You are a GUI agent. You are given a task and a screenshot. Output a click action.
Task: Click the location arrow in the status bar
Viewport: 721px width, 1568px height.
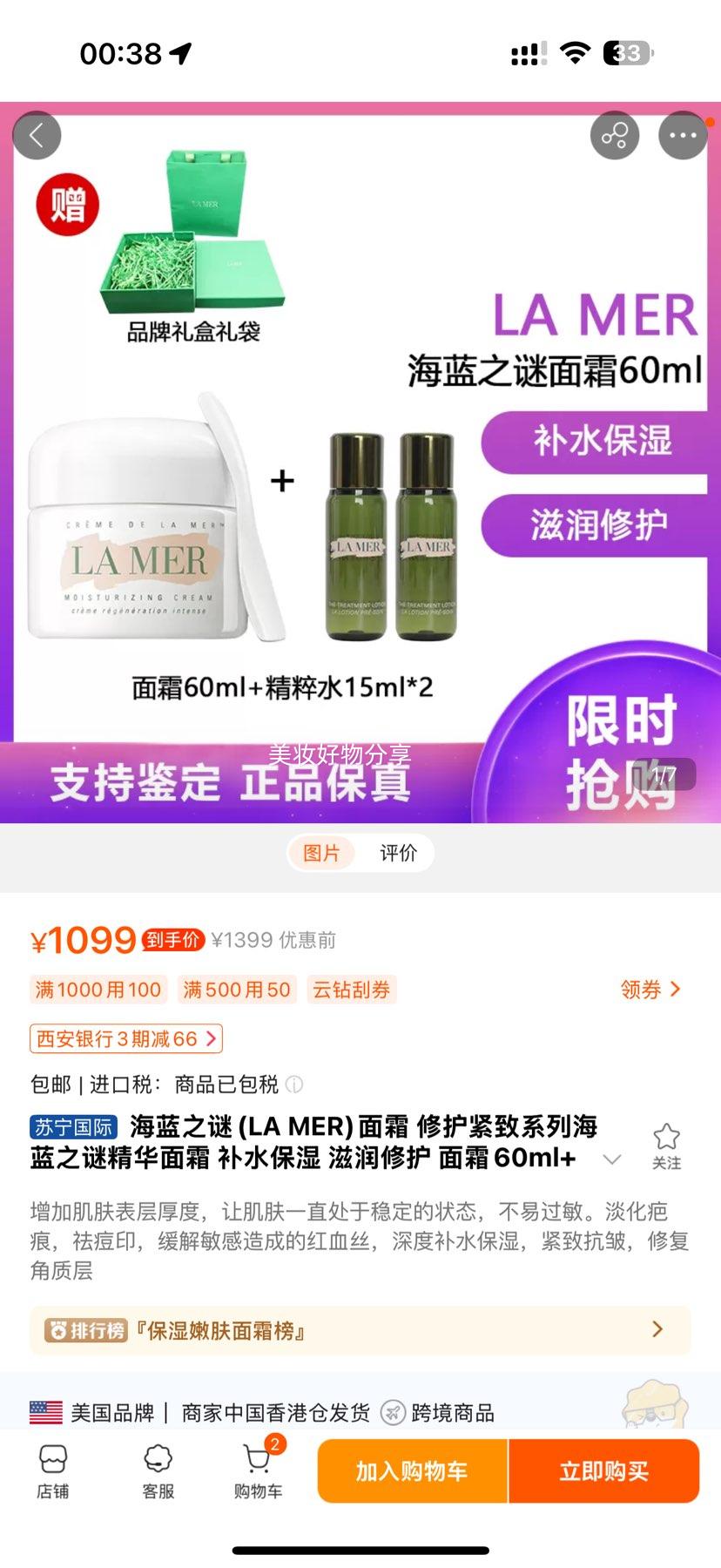click(180, 54)
